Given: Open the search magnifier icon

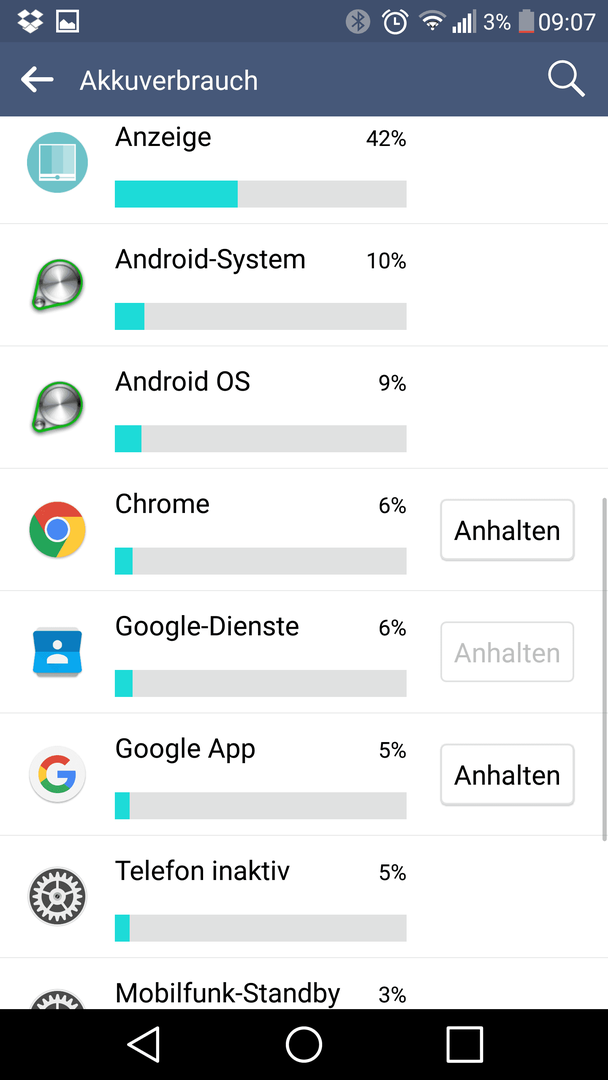Looking at the screenshot, I should [x=566, y=79].
